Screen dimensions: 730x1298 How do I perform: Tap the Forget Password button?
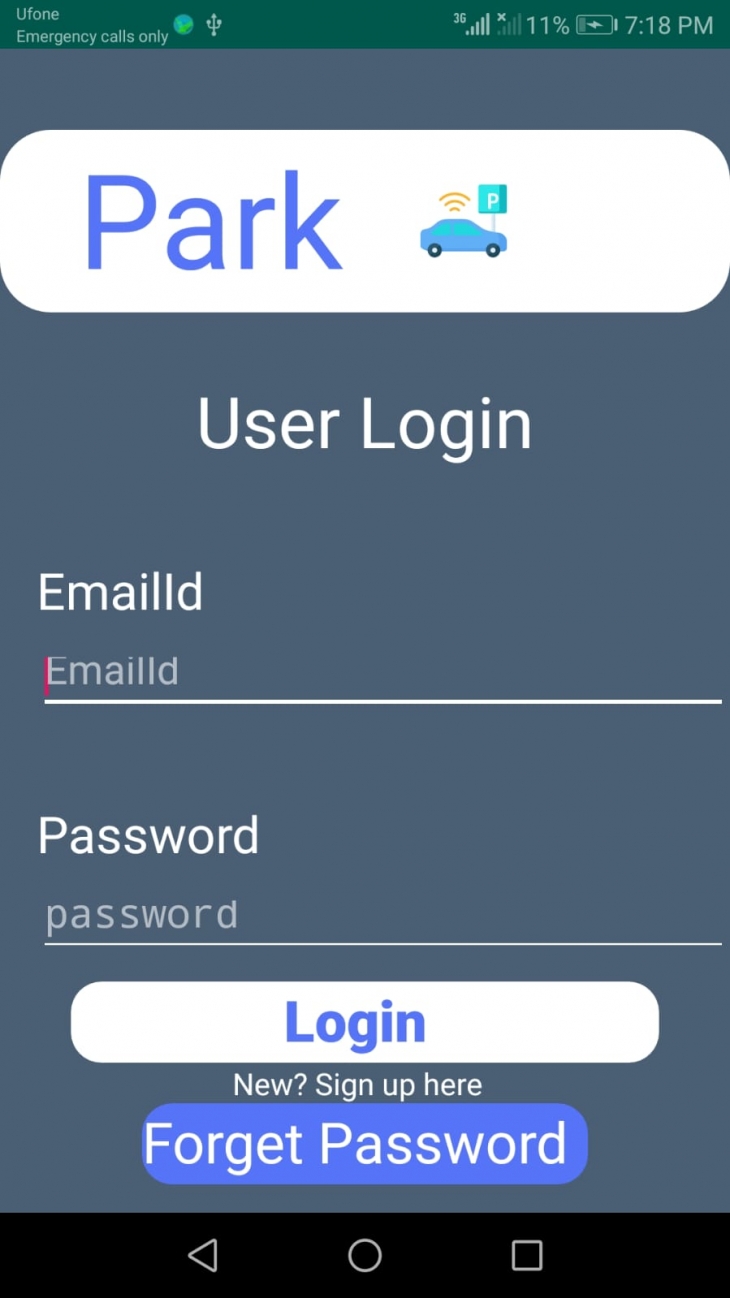click(364, 1143)
